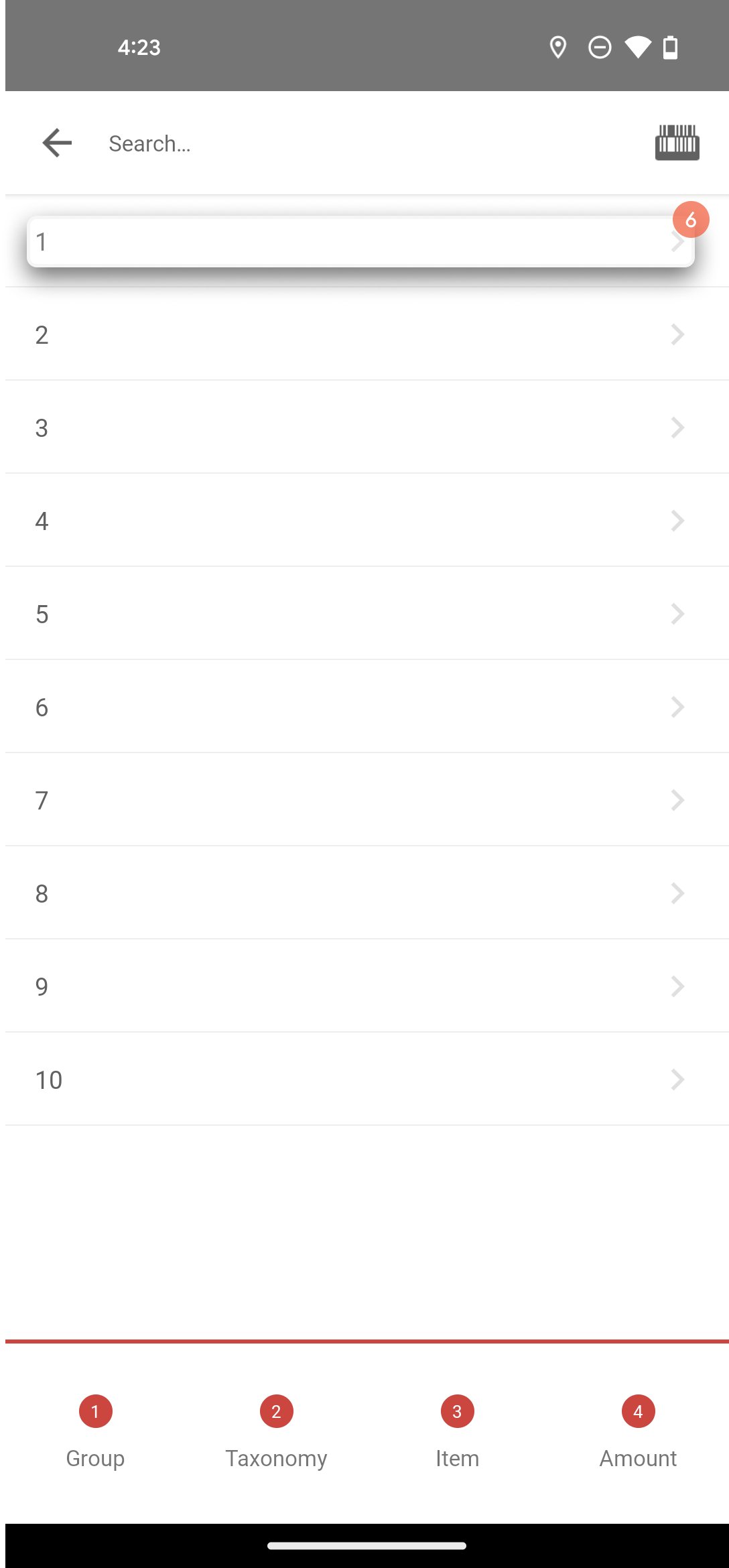Switch to the Taxonomy step

(276, 1433)
